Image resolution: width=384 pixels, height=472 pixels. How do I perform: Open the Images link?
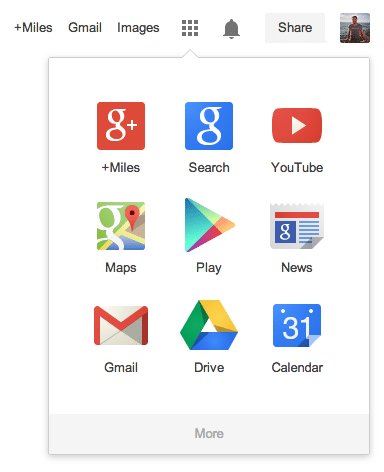pyautogui.click(x=138, y=28)
